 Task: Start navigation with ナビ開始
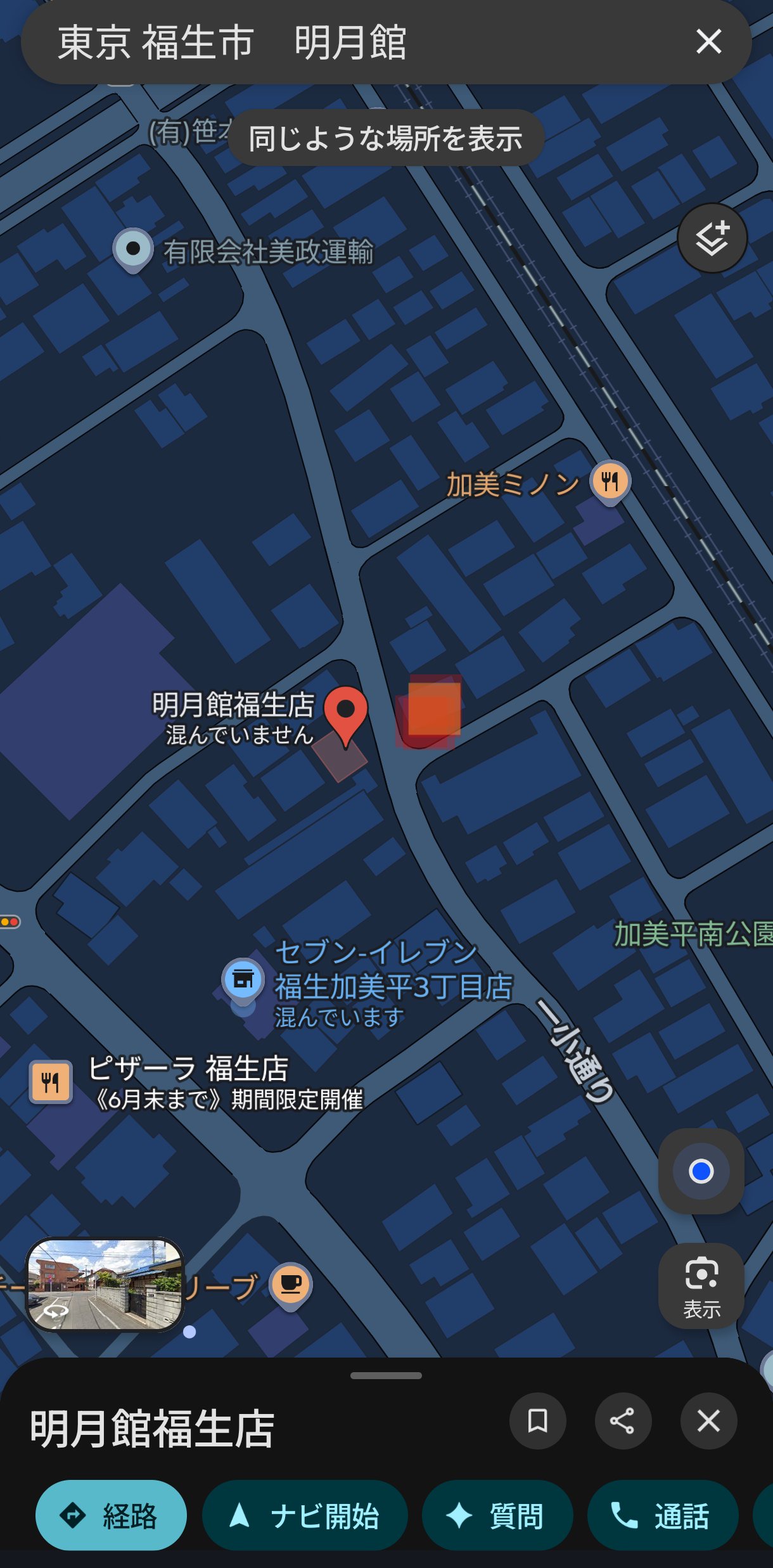tap(304, 1516)
